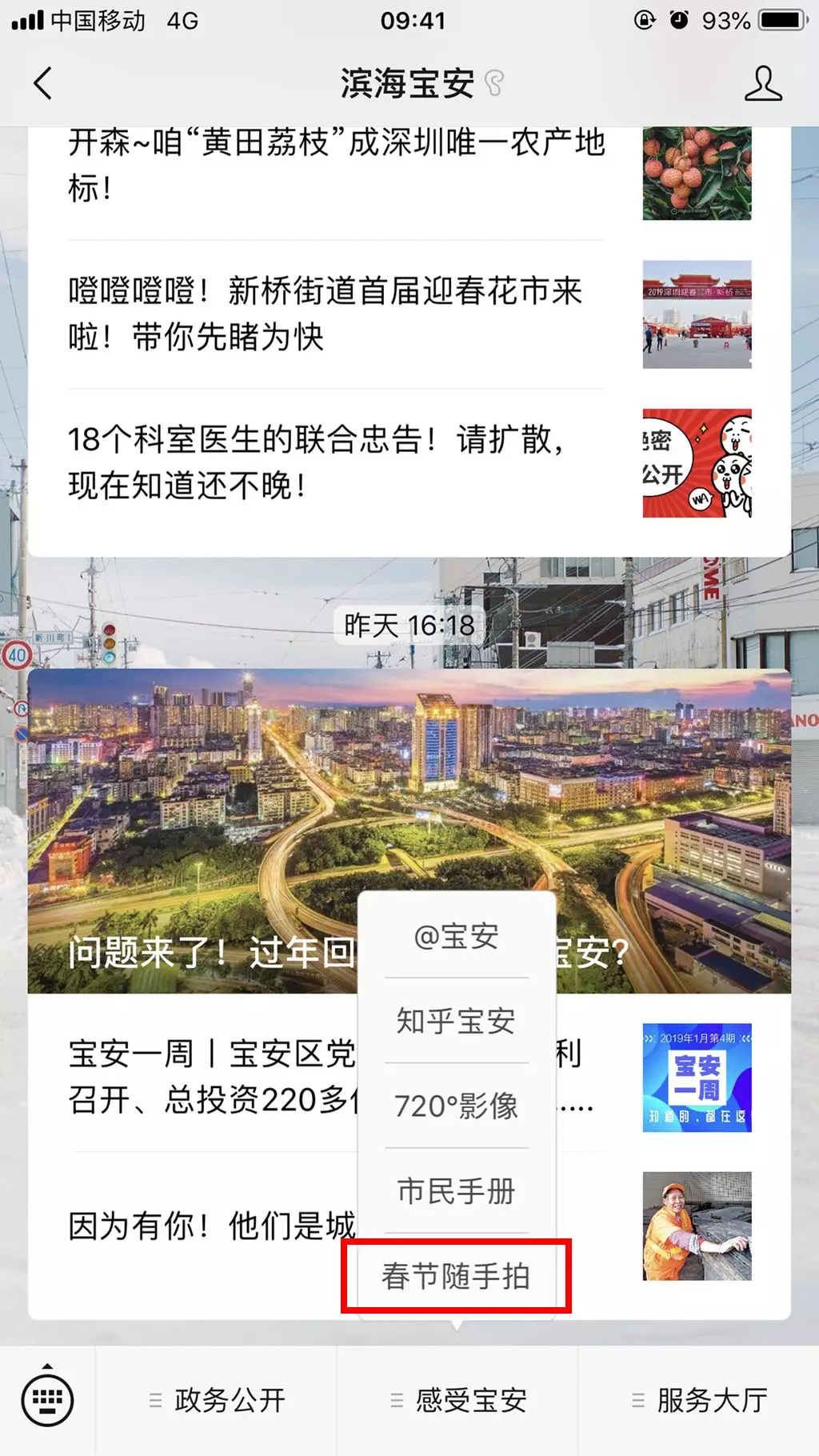Go back from 滨海宝安 account

click(43, 83)
